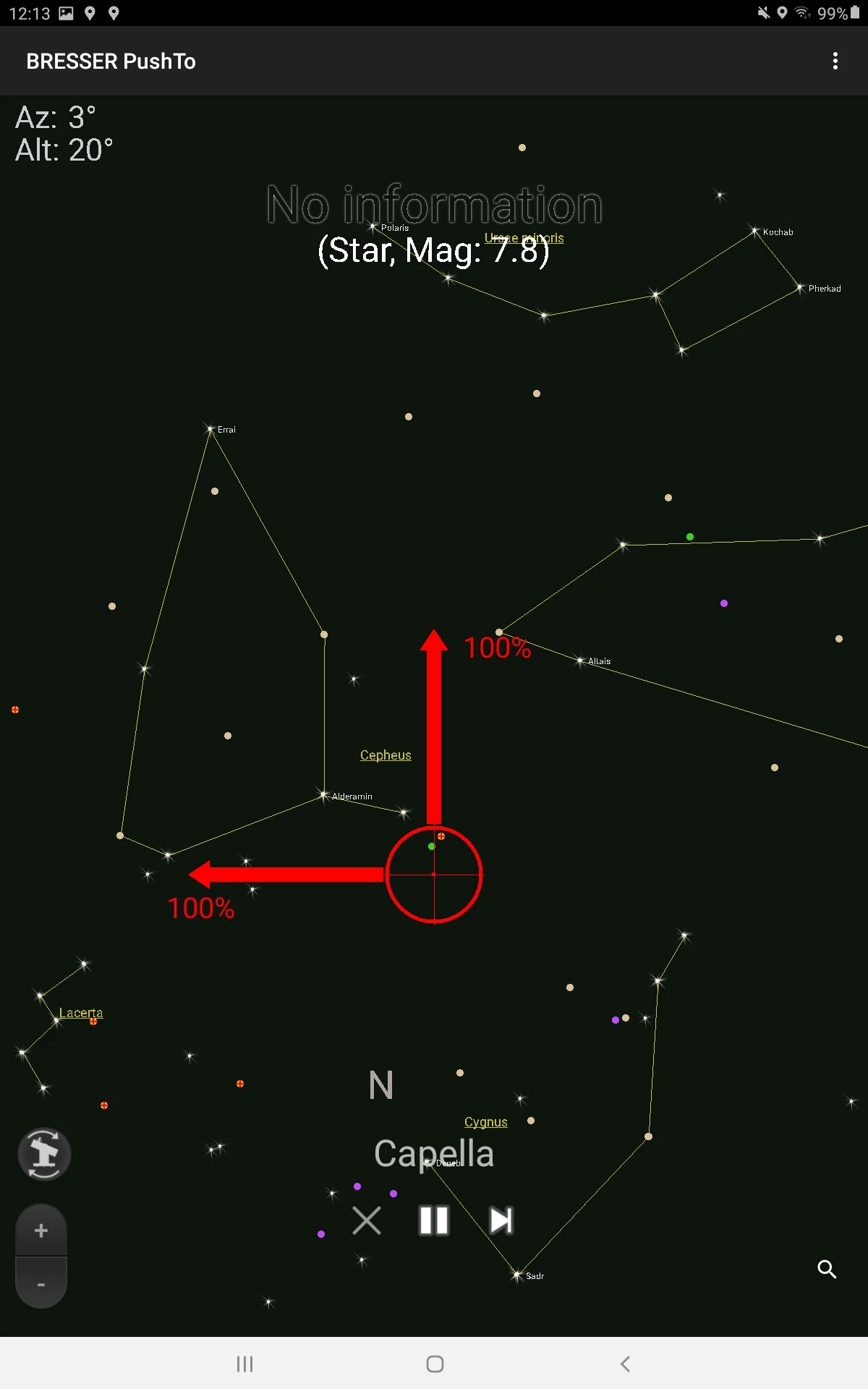Open the Lacerta constellation label
The image size is (868, 1389).
click(81, 1013)
